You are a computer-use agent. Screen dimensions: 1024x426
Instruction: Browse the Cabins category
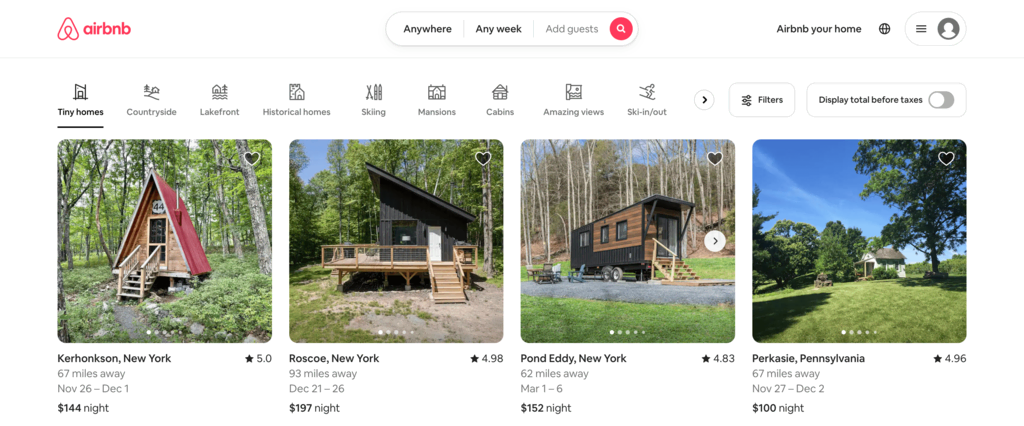tap(500, 100)
